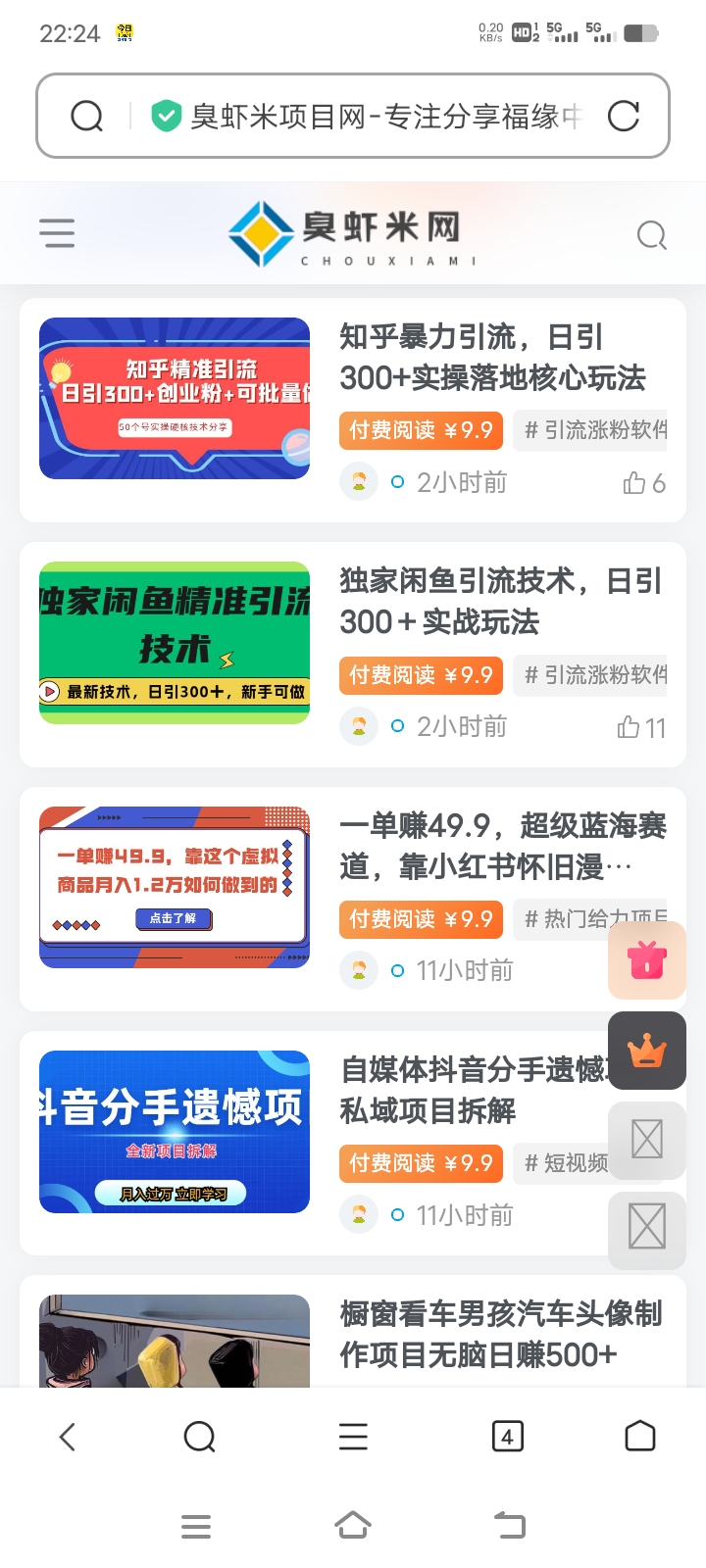The image size is (706, 1568).
Task: Tap the search icon on the site header
Action: (x=650, y=235)
